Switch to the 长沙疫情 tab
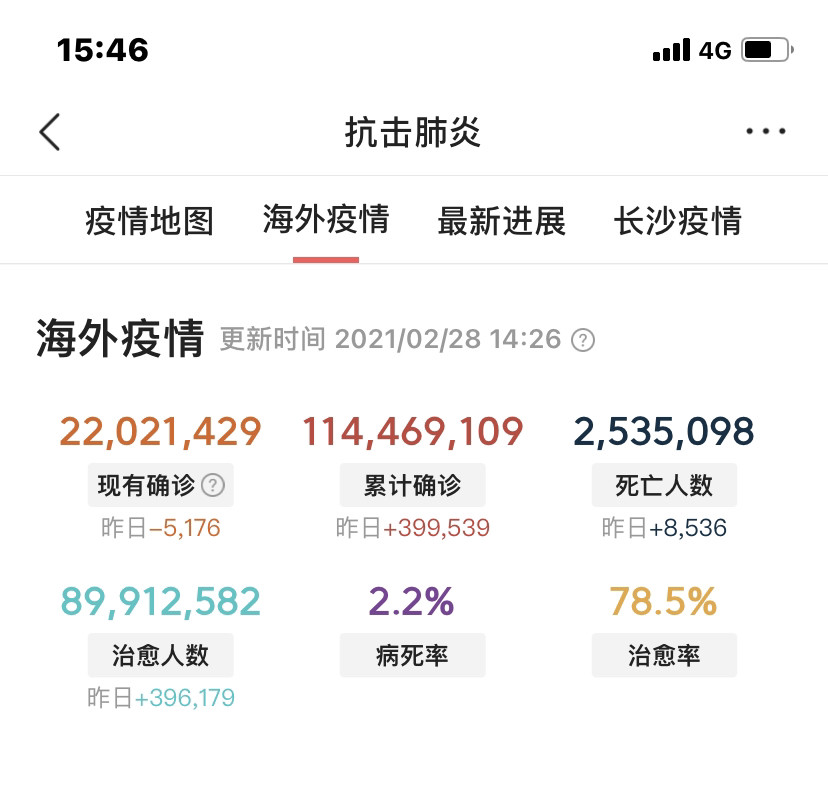 (678, 221)
